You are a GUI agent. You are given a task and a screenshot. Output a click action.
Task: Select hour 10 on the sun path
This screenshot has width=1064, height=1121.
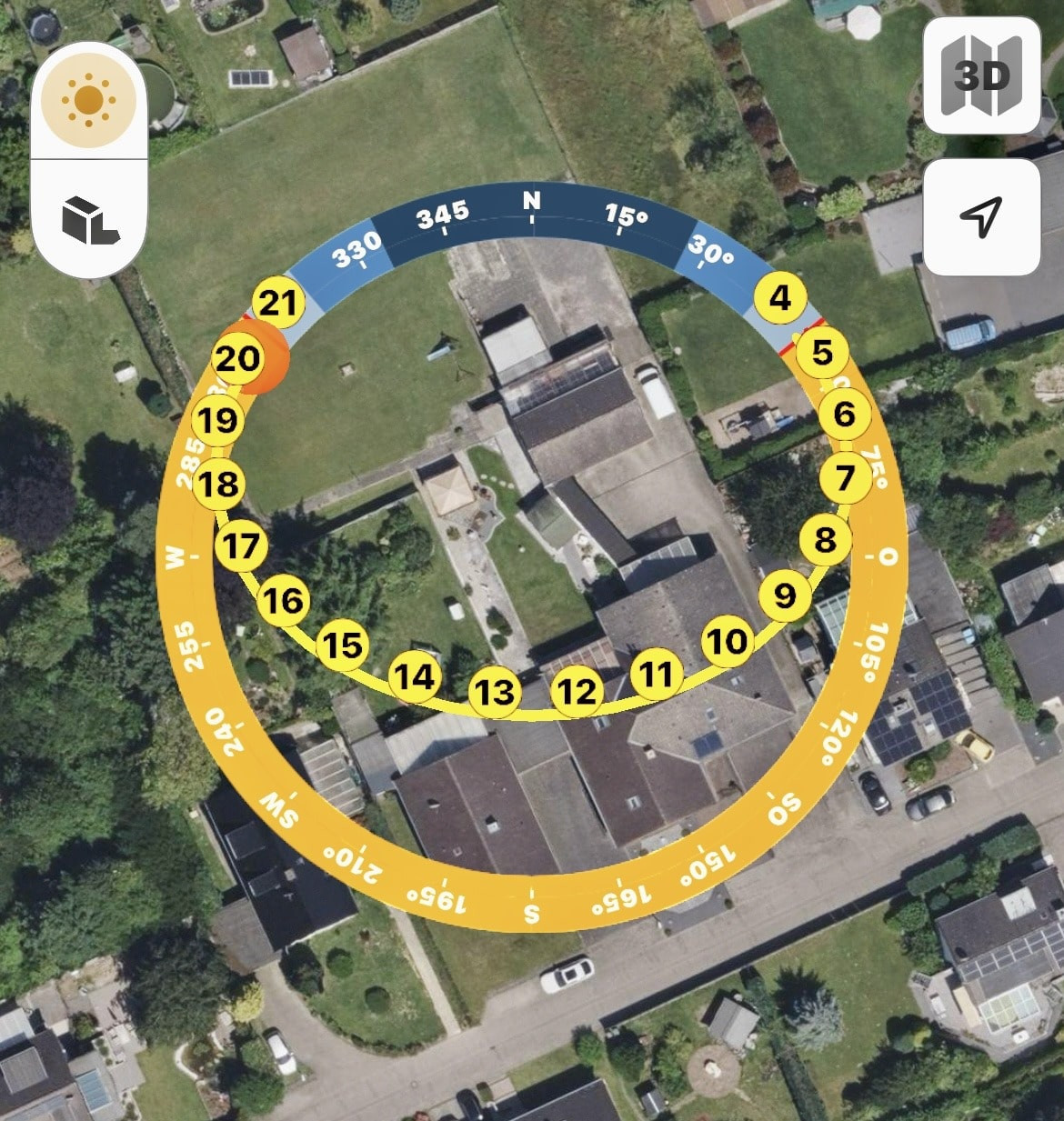pos(727,642)
